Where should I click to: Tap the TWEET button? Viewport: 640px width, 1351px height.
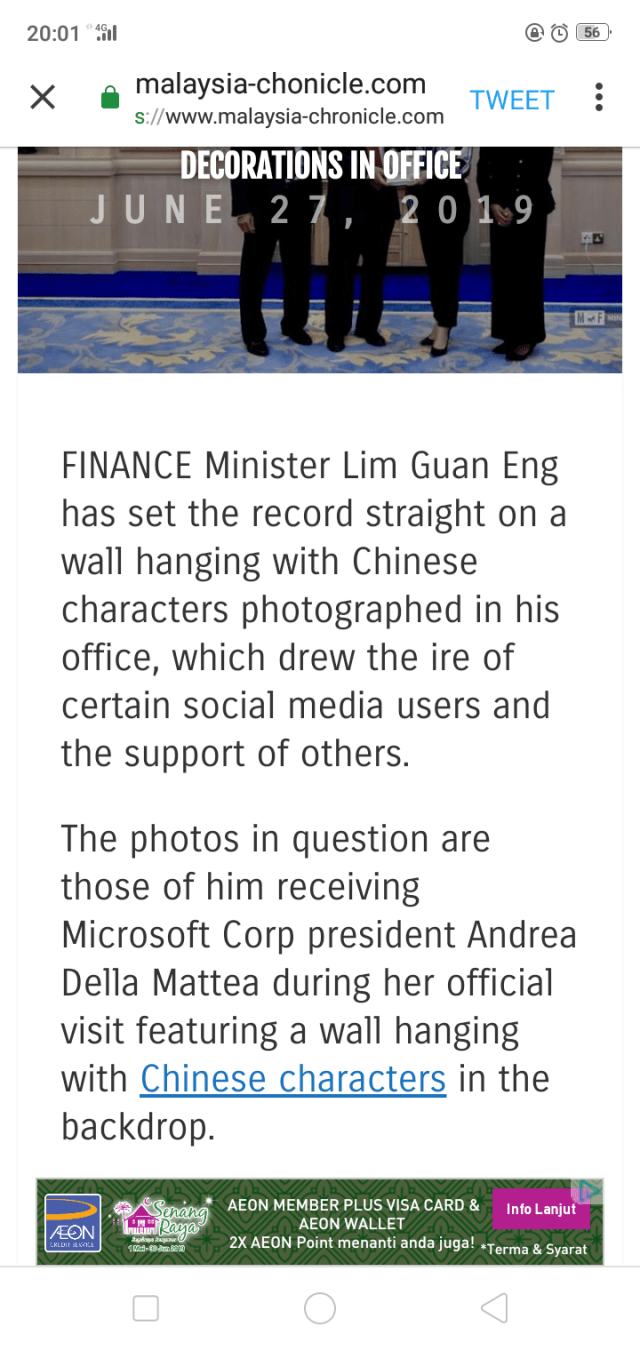[512, 100]
